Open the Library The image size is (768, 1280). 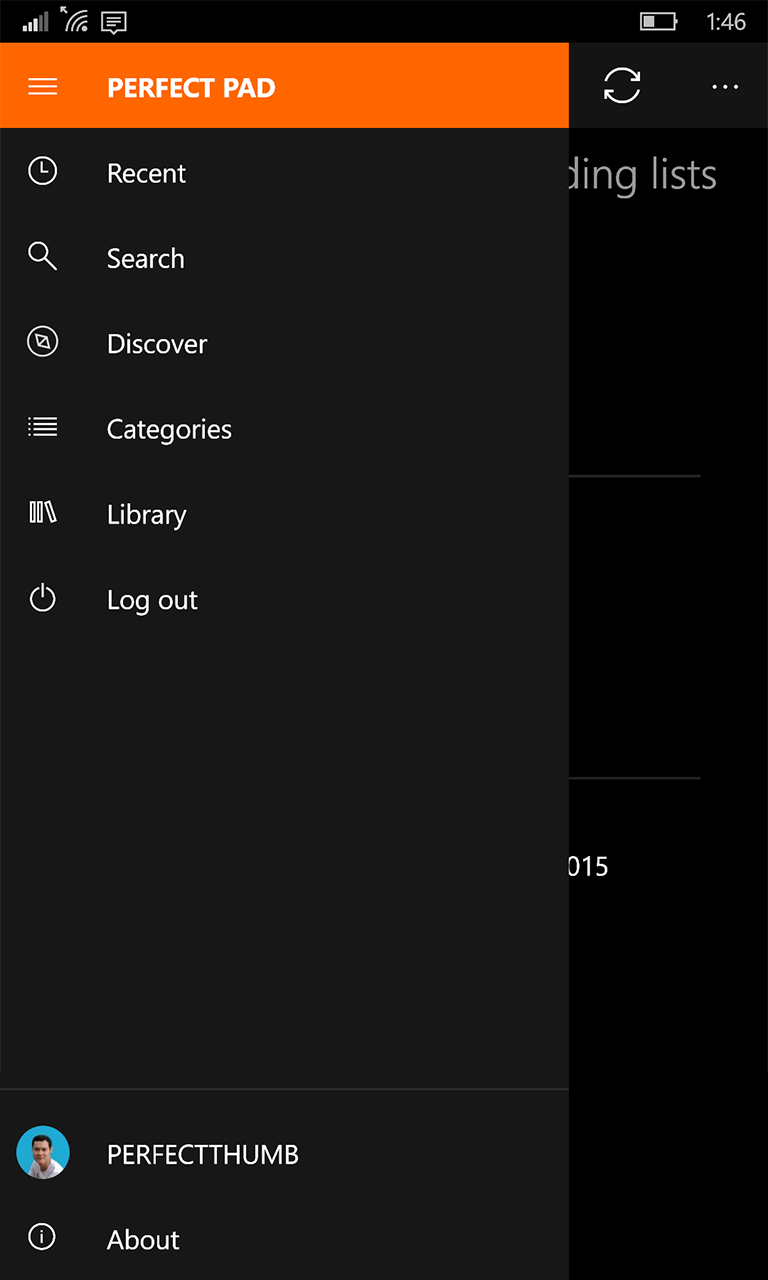tap(284, 514)
